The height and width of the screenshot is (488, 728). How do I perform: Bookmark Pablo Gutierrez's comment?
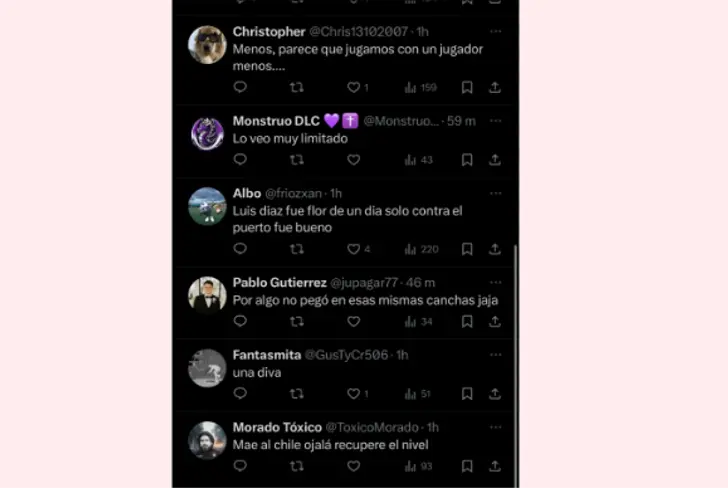(x=467, y=321)
